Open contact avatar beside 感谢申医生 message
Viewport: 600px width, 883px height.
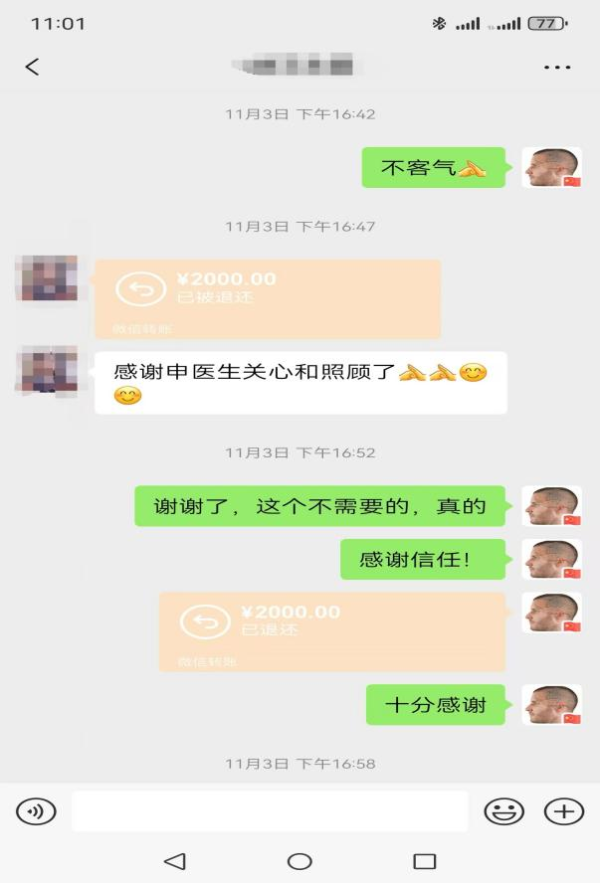click(46, 370)
